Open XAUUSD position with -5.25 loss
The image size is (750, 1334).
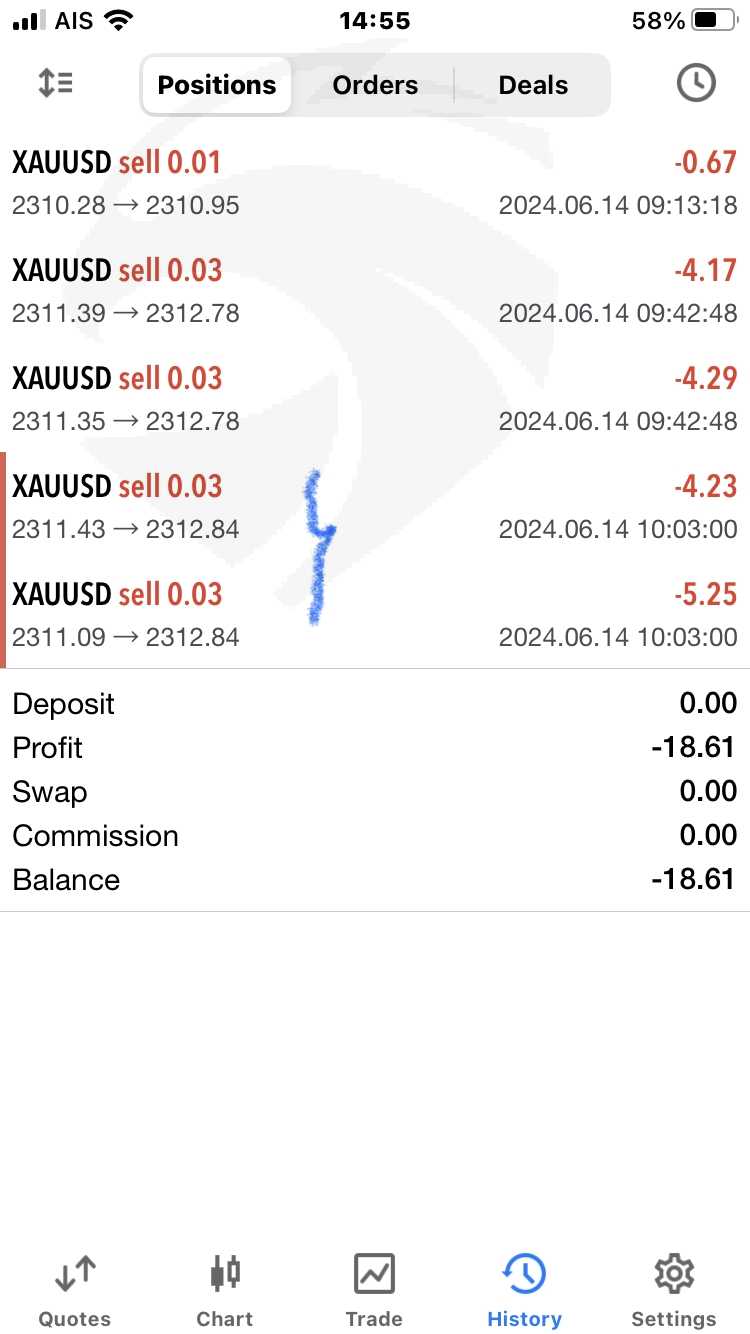(x=375, y=615)
